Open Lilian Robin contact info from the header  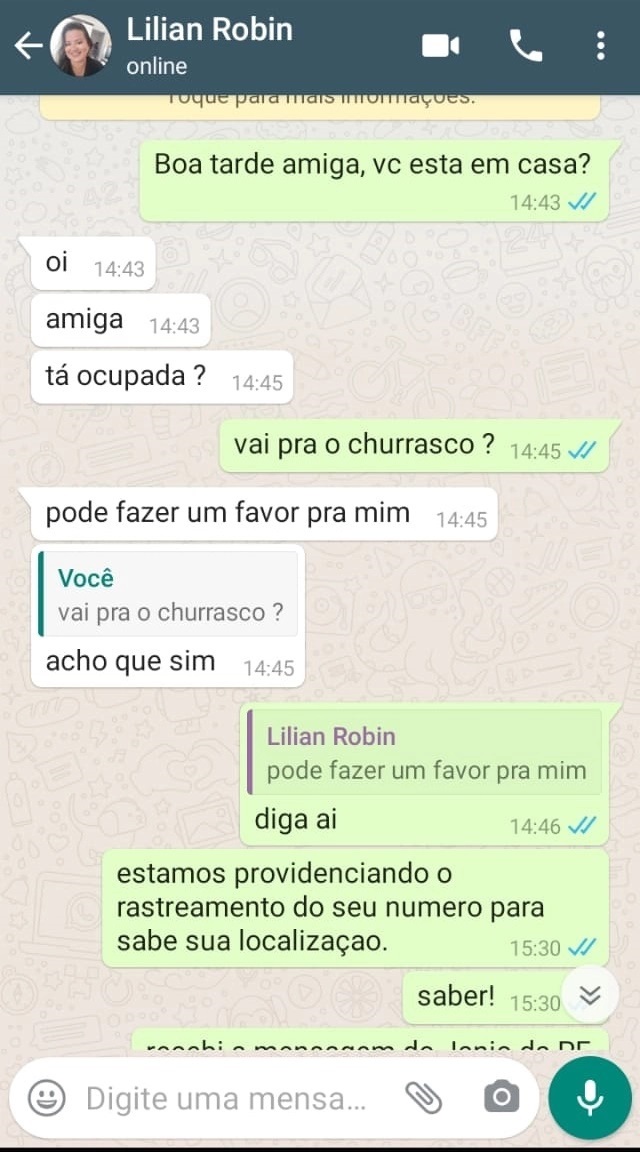209,46
